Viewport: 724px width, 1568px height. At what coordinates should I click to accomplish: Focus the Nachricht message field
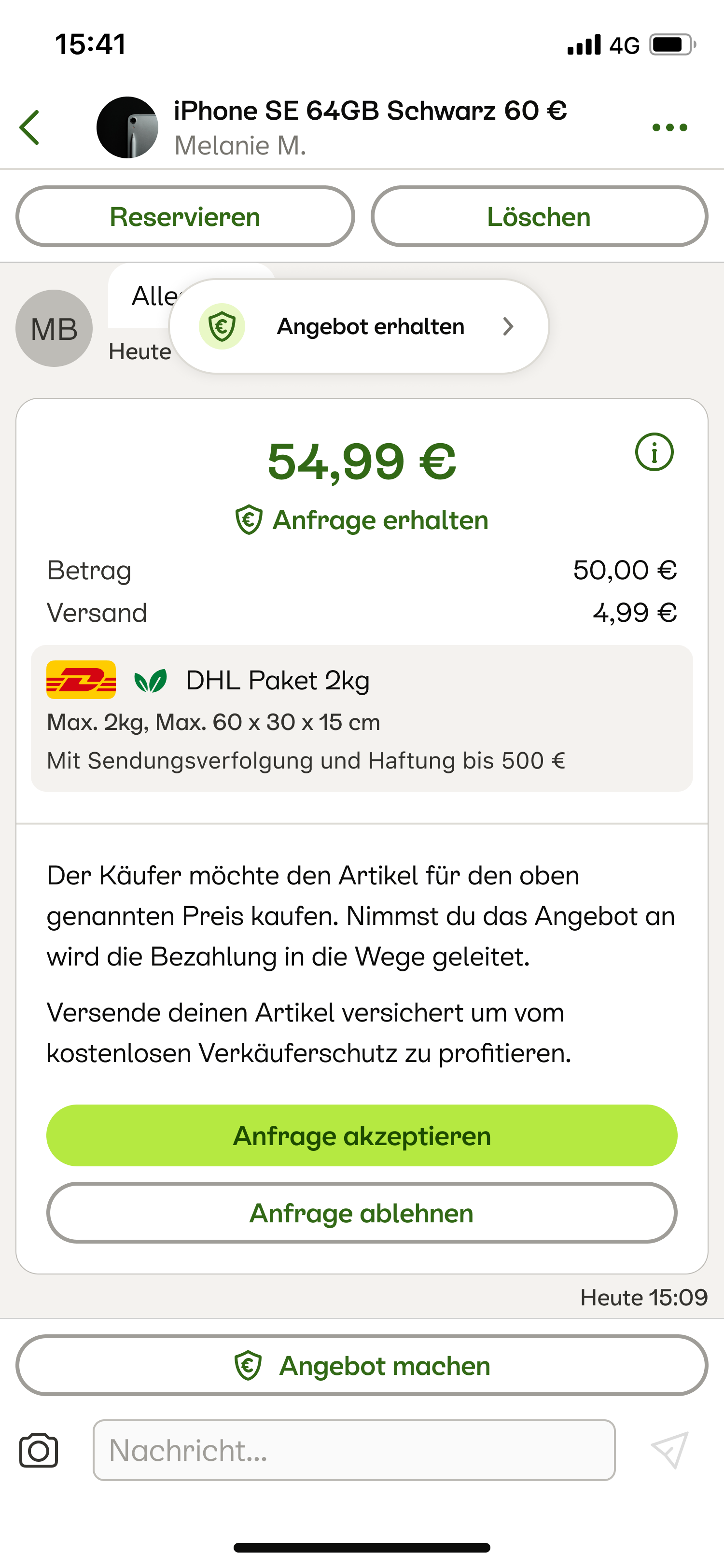[353, 1451]
